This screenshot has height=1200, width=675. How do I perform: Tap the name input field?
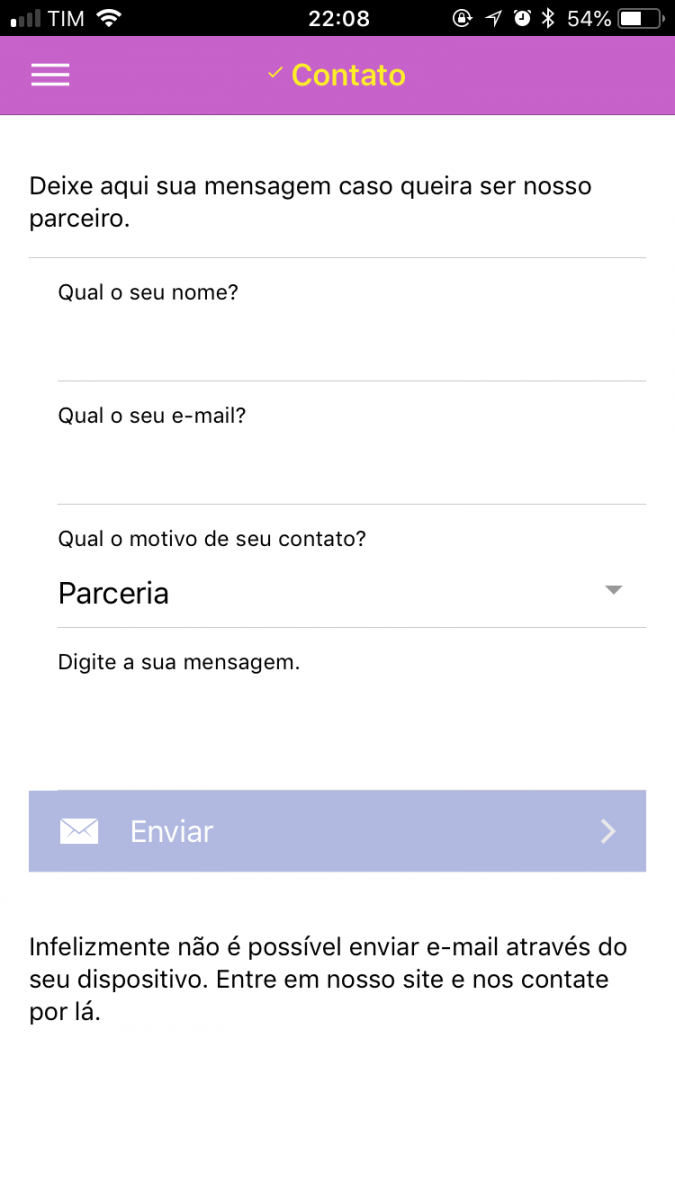point(351,344)
